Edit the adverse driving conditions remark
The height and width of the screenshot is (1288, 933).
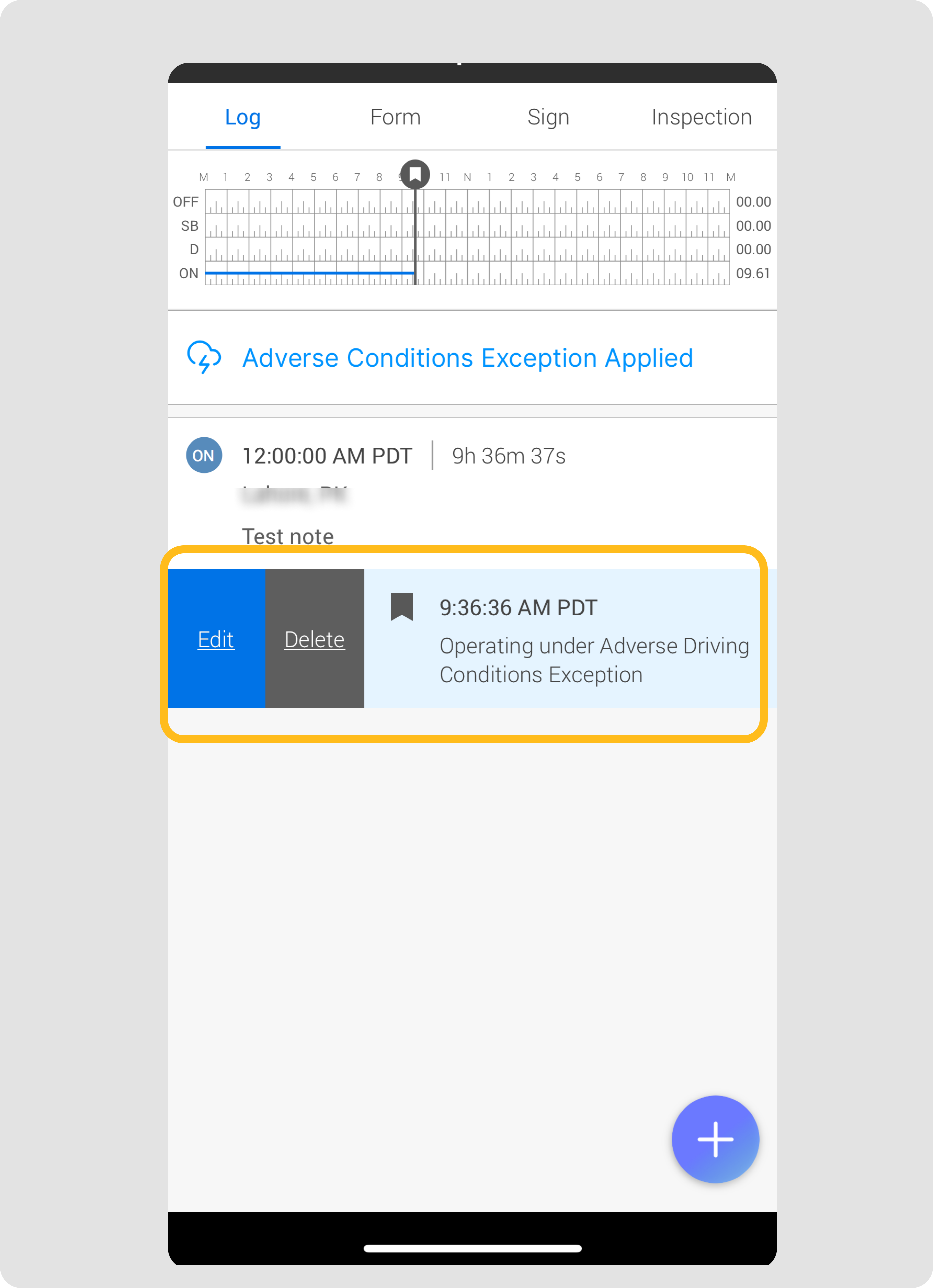pos(216,639)
